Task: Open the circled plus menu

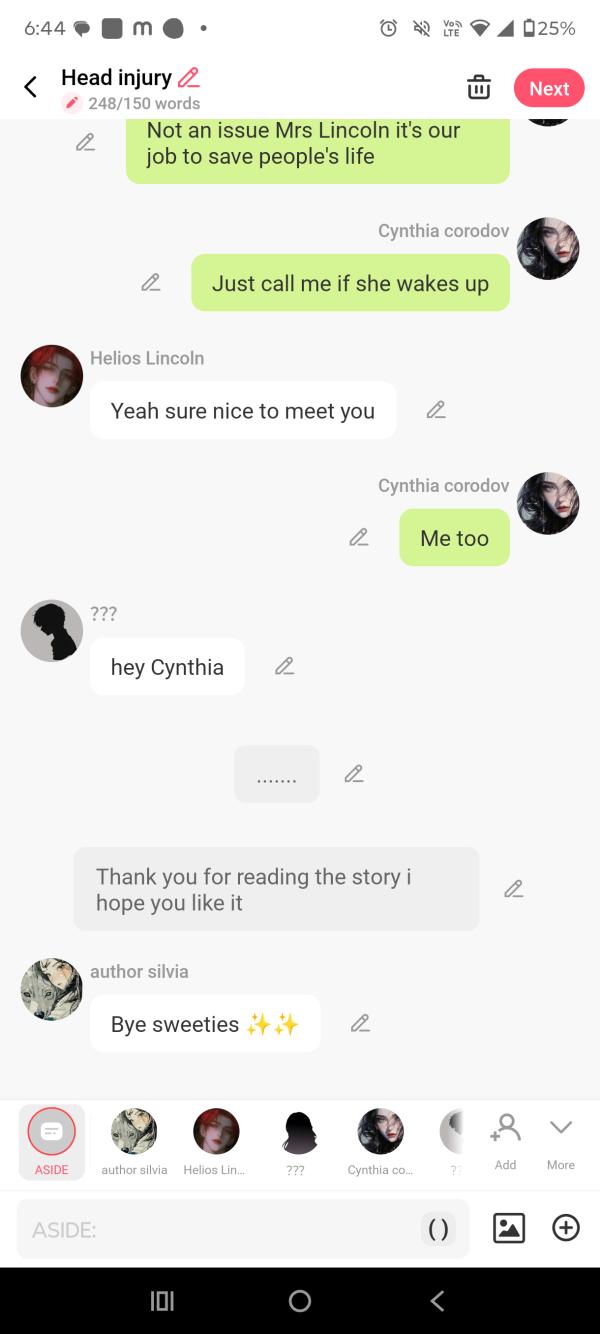Action: (566, 1228)
